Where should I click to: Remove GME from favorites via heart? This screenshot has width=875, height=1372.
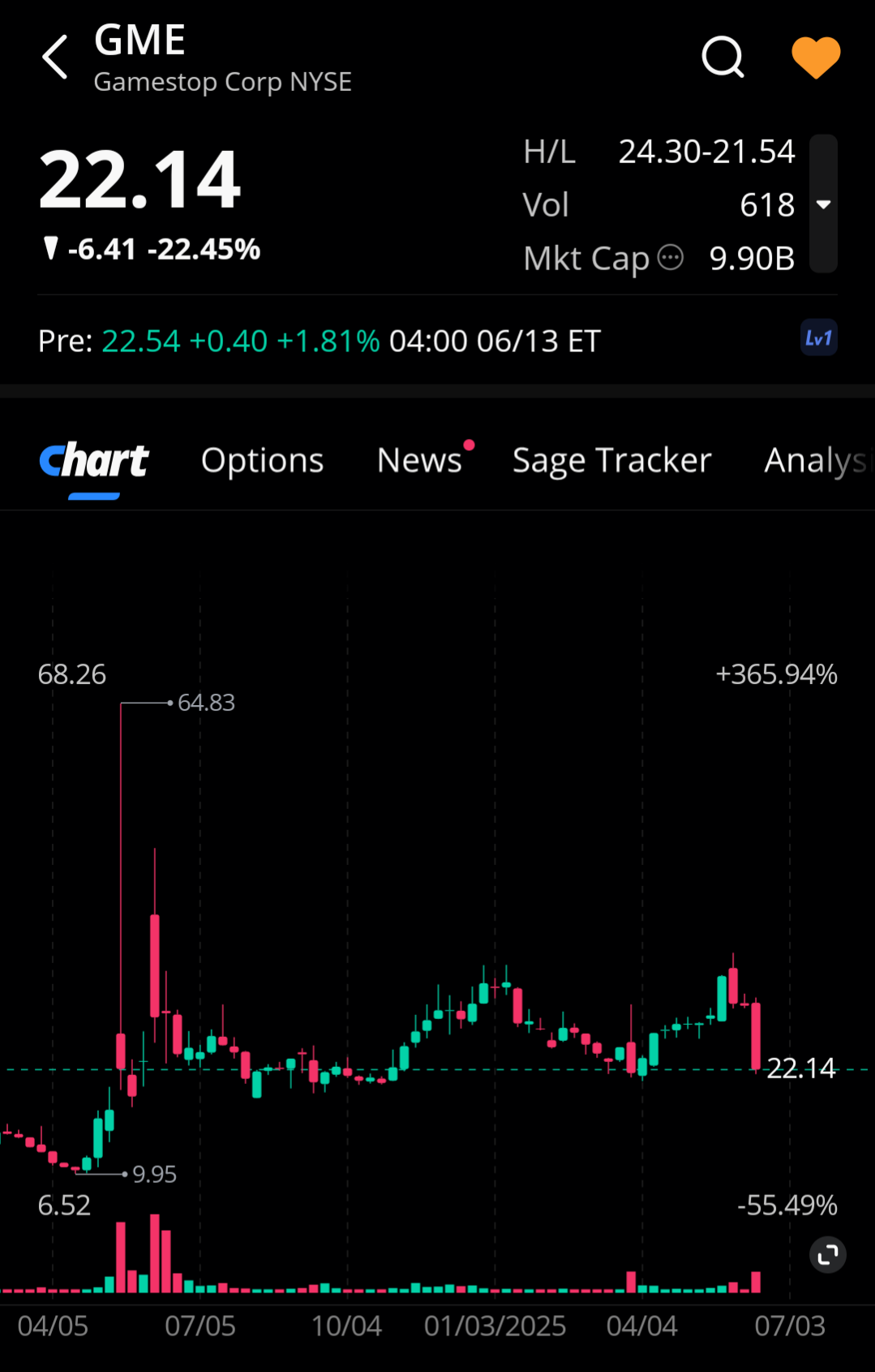(815, 58)
